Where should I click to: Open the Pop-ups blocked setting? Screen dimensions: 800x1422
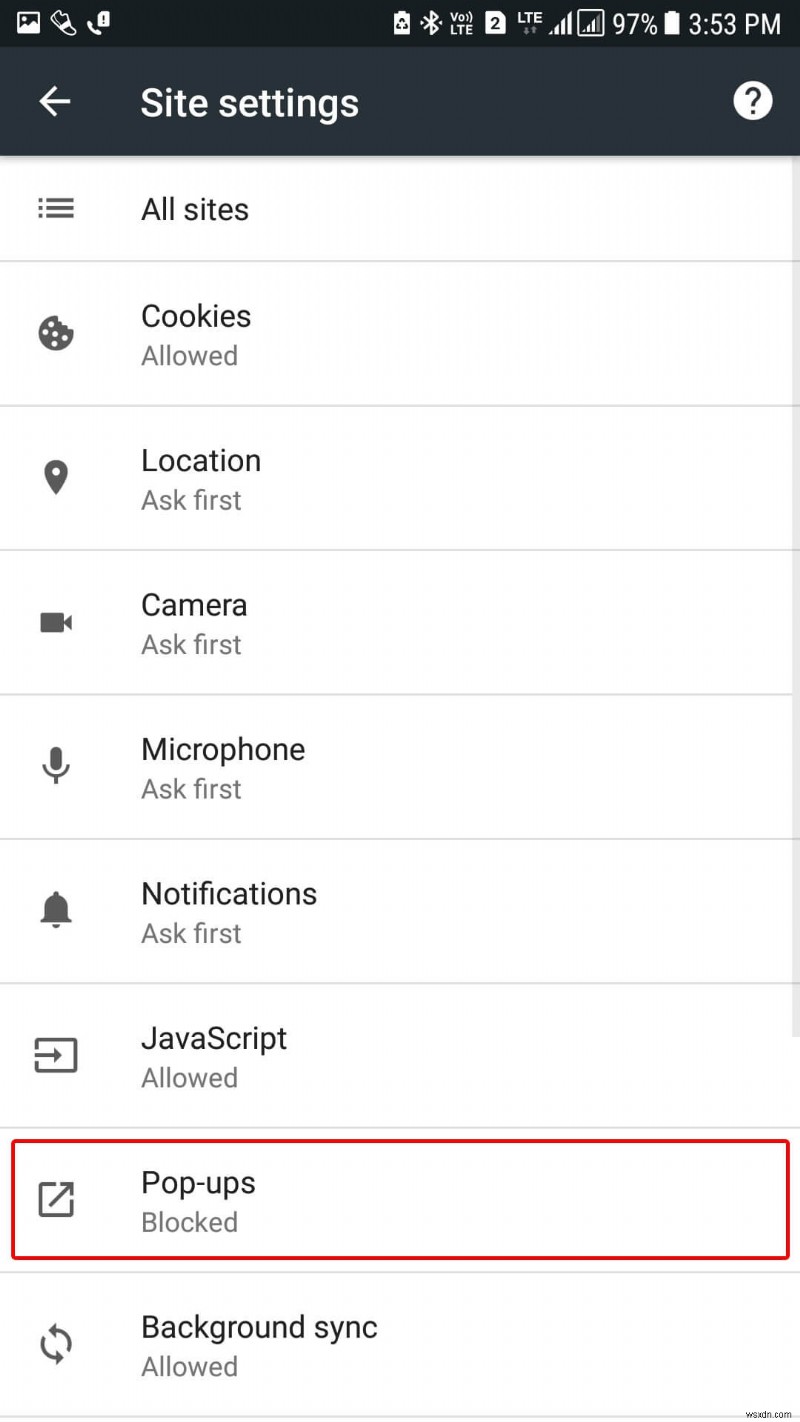[x=400, y=1199]
